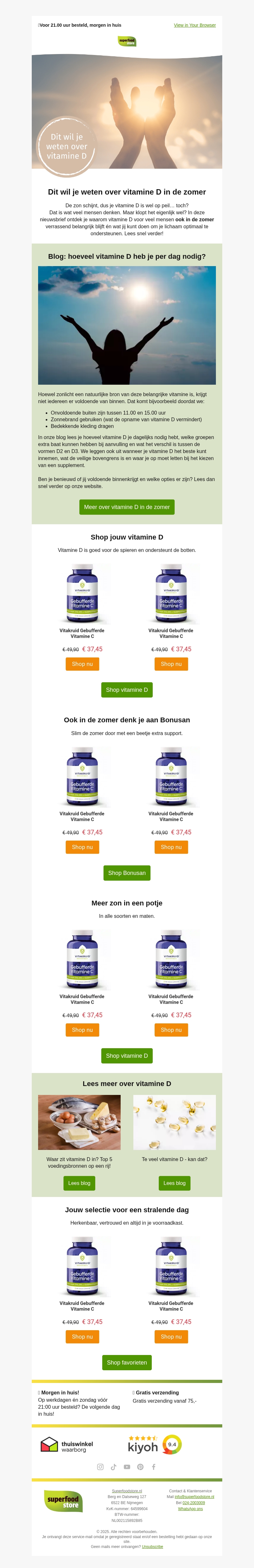254x1568 pixels.
Task: Visit the TikTok profile icon
Action: pyautogui.click(x=114, y=1467)
